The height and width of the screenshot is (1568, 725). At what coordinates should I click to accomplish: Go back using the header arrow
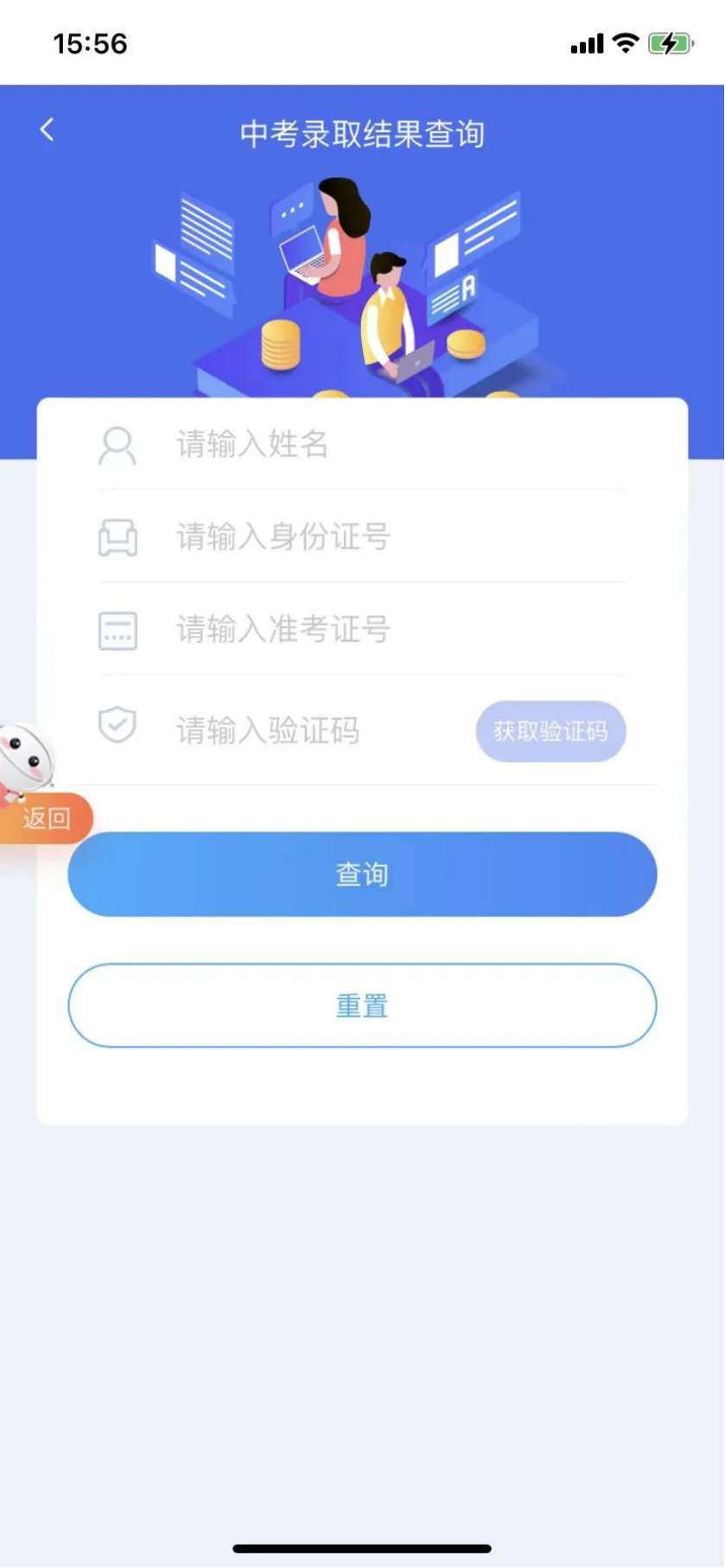48,130
